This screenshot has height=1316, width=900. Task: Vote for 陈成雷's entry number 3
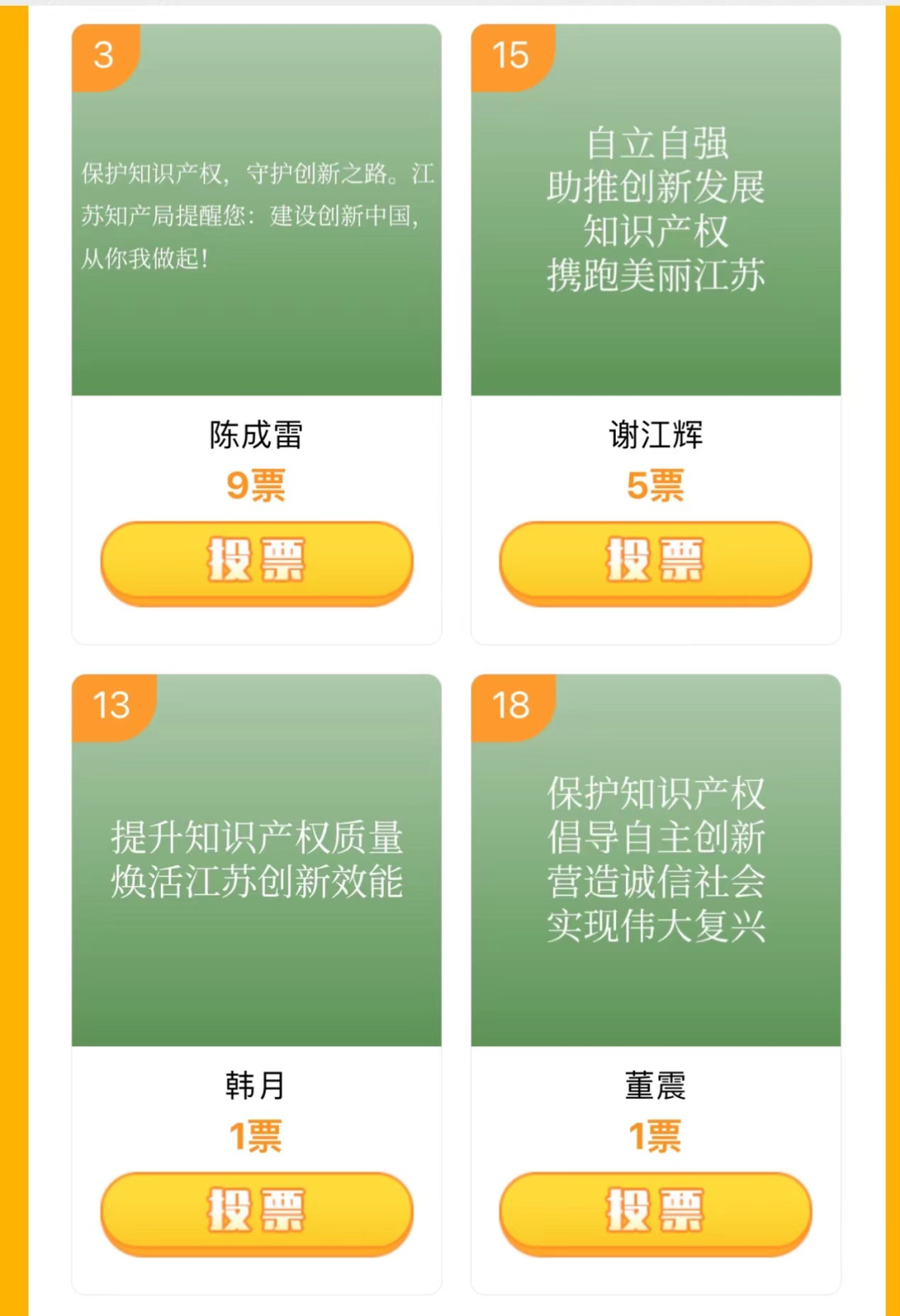tap(257, 561)
